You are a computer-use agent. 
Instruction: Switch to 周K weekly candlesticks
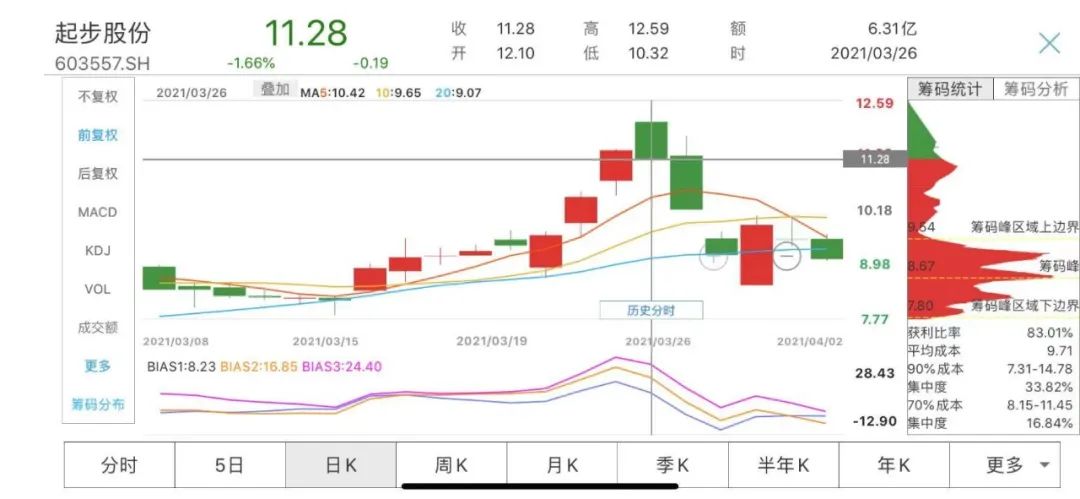pos(451,465)
